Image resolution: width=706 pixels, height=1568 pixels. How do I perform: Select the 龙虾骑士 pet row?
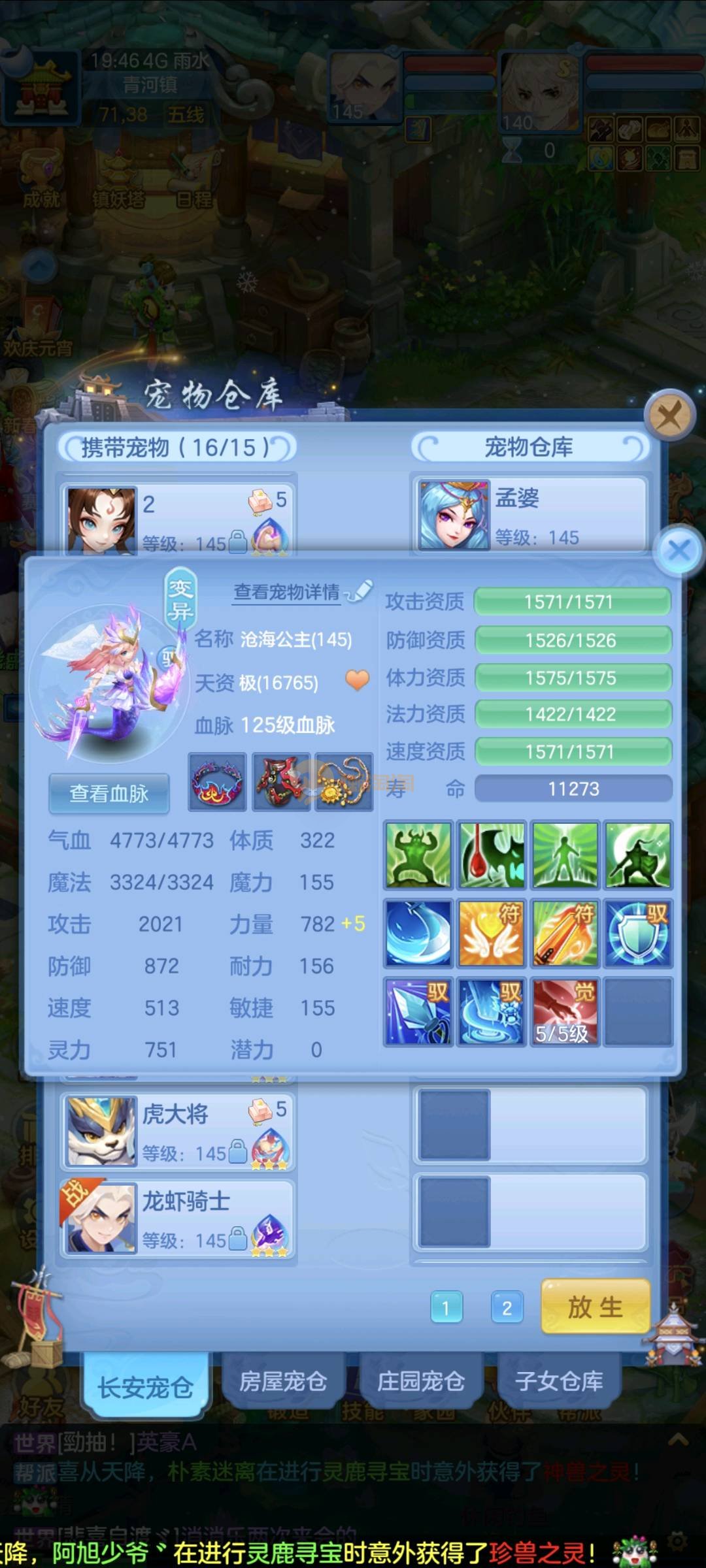point(178,1219)
